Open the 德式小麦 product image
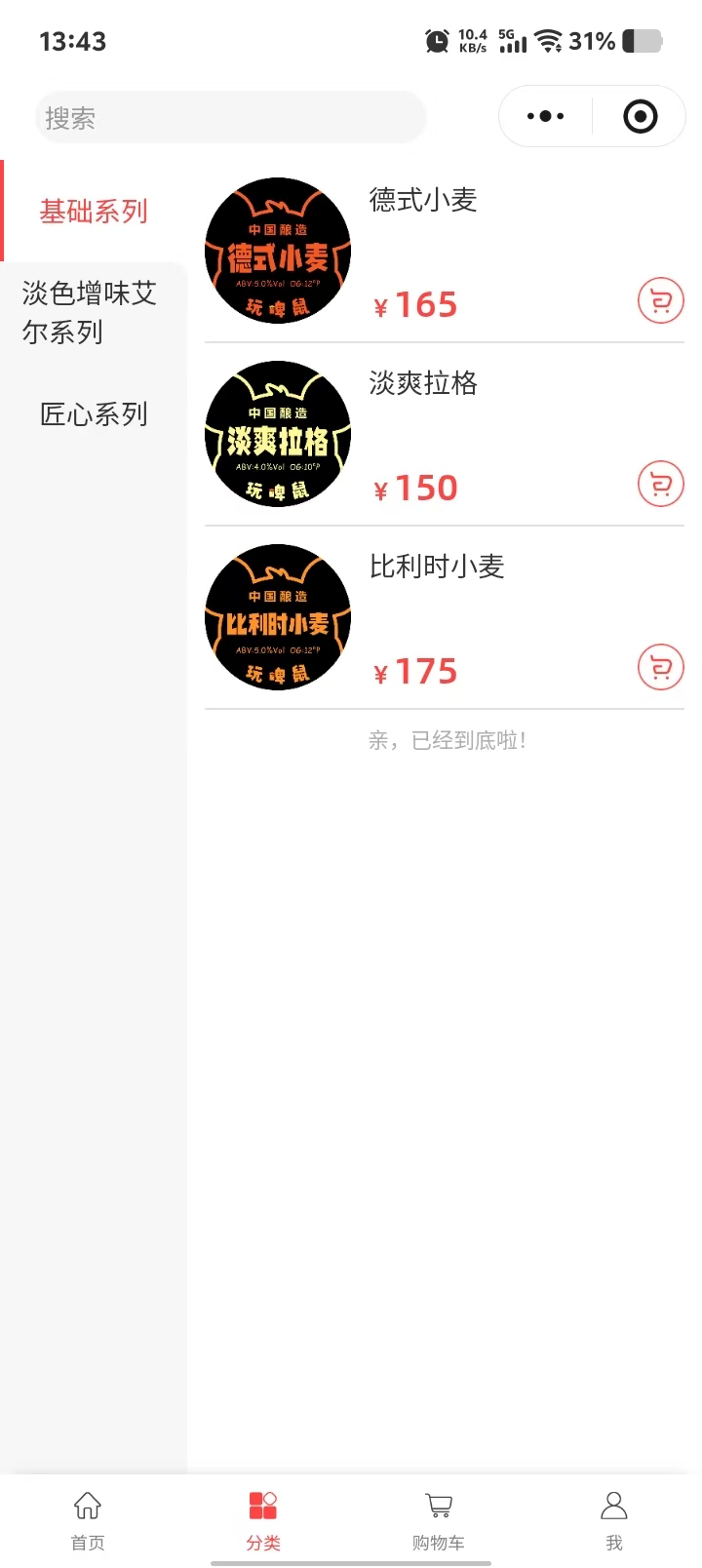This screenshot has height=1568, width=702. [x=278, y=251]
